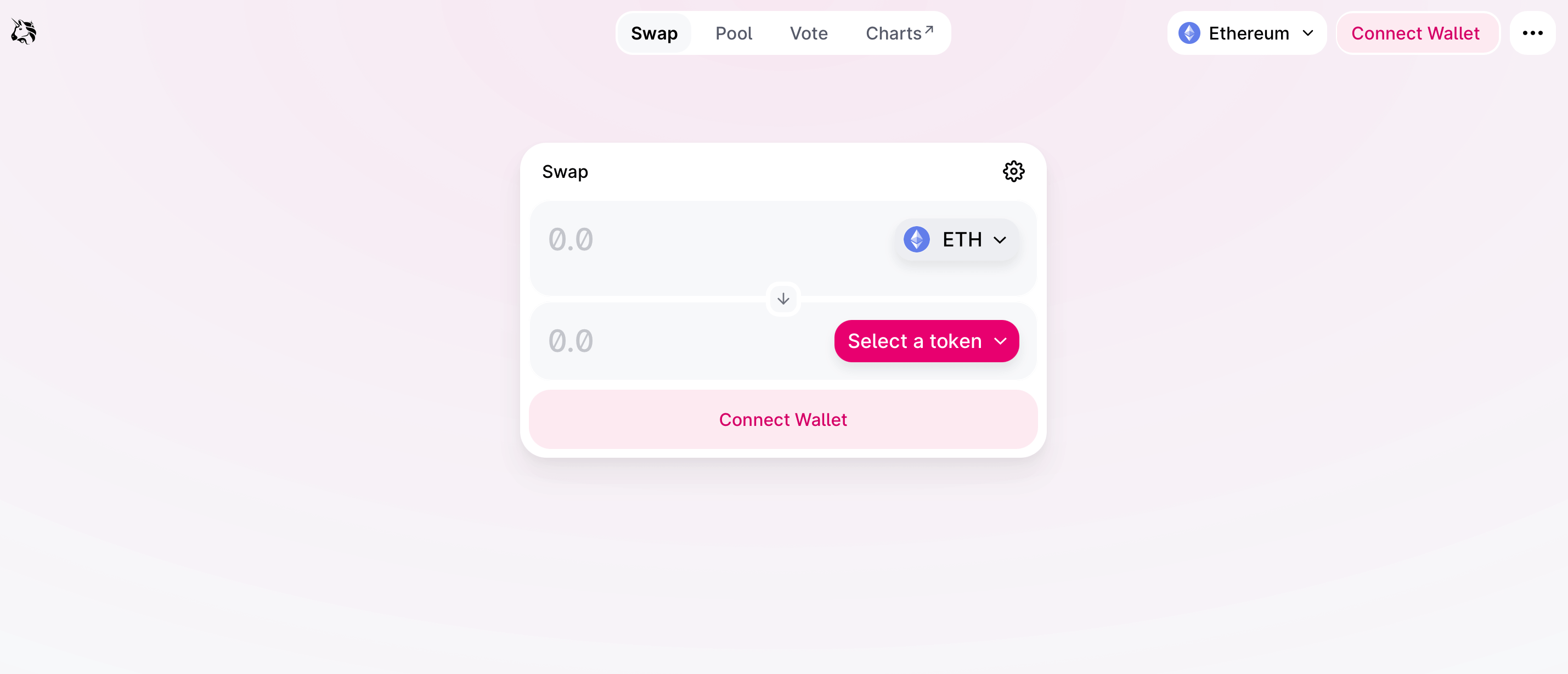Switch to the Vote tab

808,33
